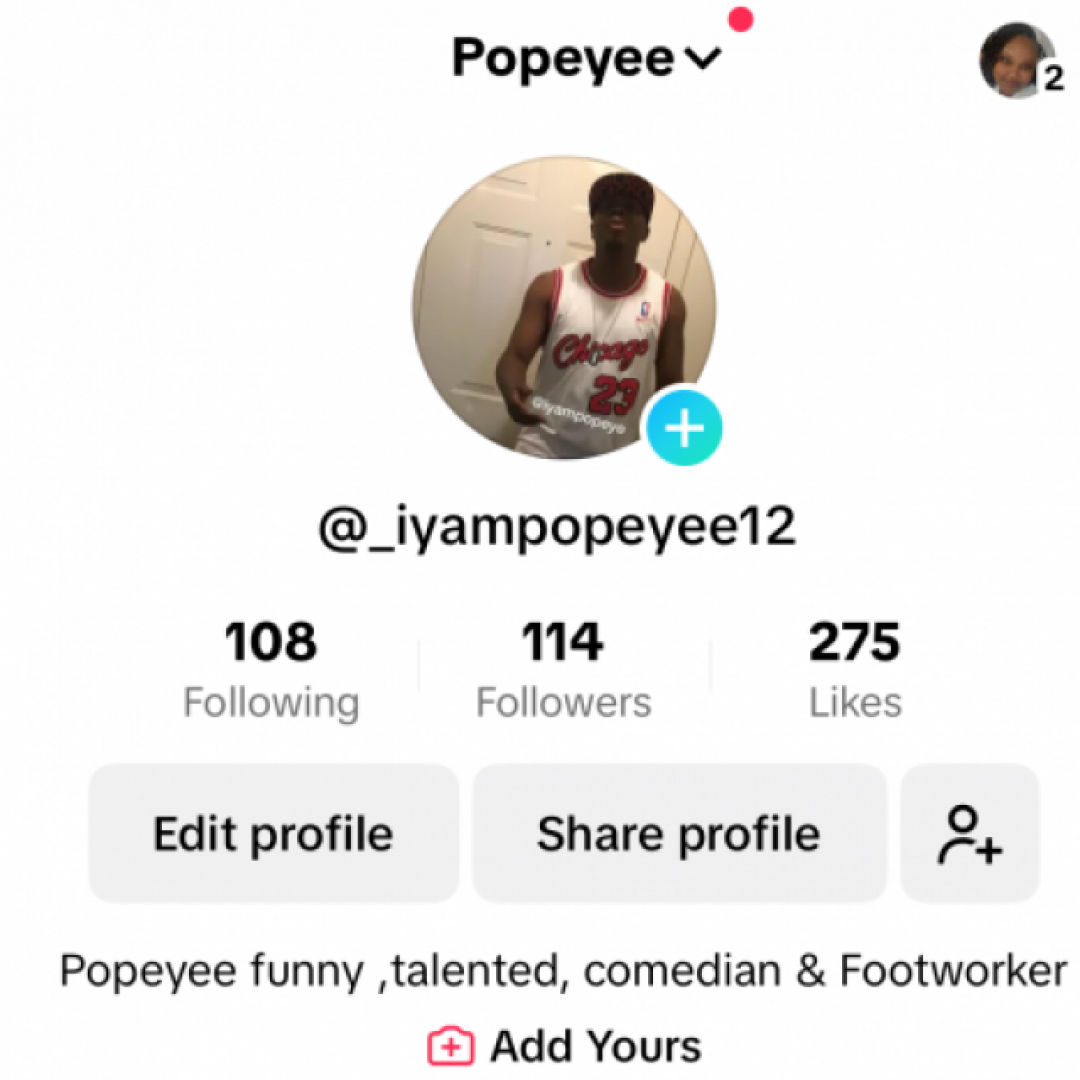
Task: Tap the plus badge on profile photo
Action: pyautogui.click(x=684, y=428)
